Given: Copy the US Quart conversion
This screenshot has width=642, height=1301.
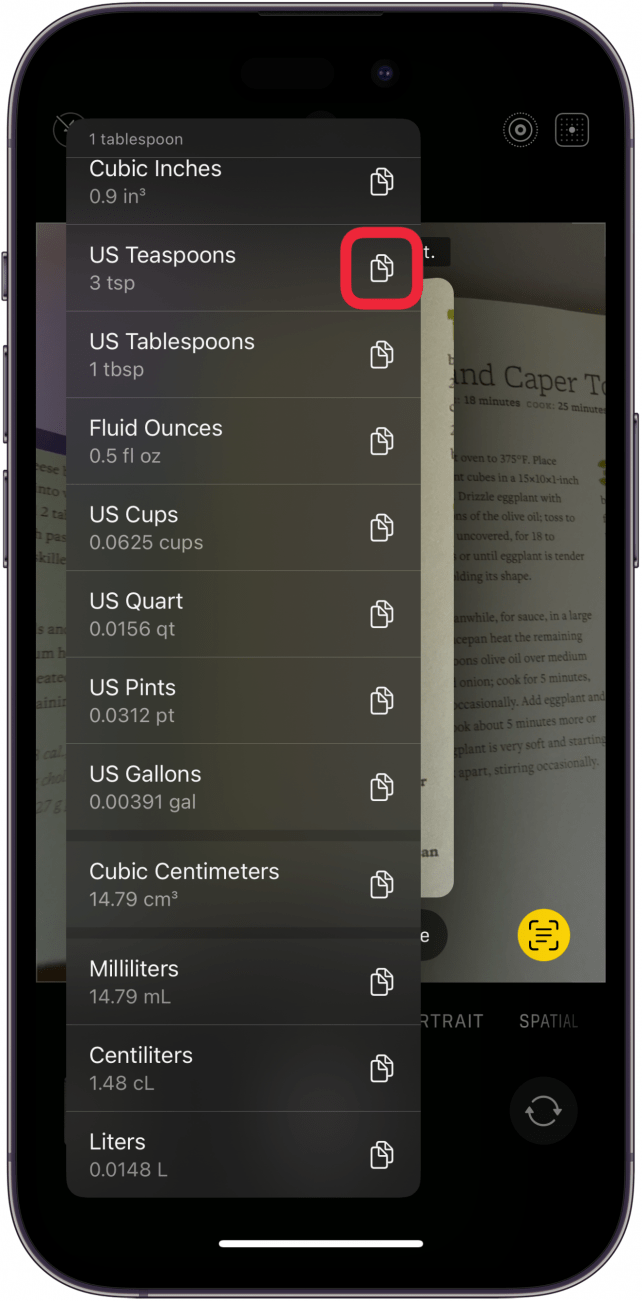Looking at the screenshot, I should pos(381,614).
